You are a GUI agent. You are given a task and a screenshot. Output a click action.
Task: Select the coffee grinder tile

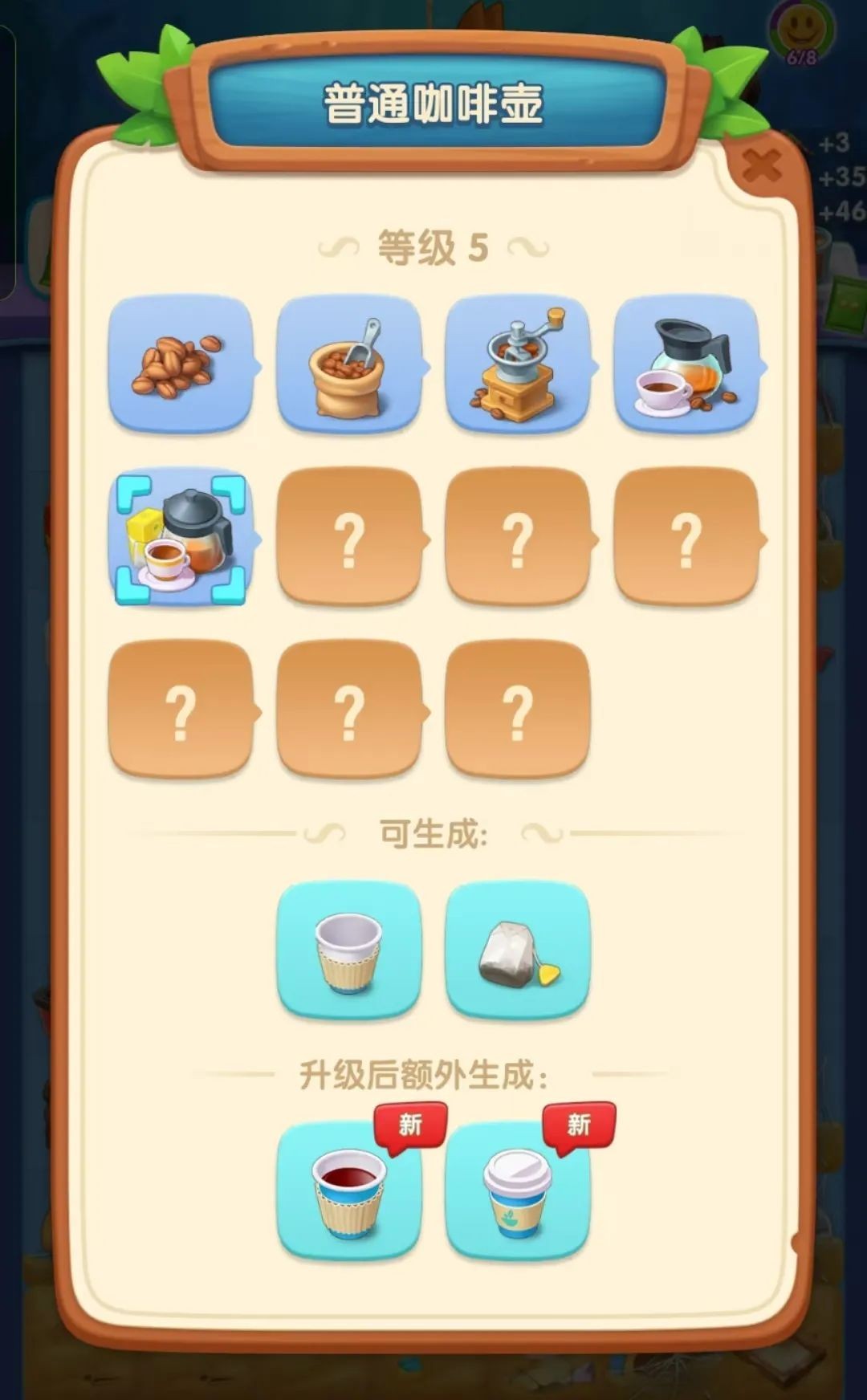[518, 364]
